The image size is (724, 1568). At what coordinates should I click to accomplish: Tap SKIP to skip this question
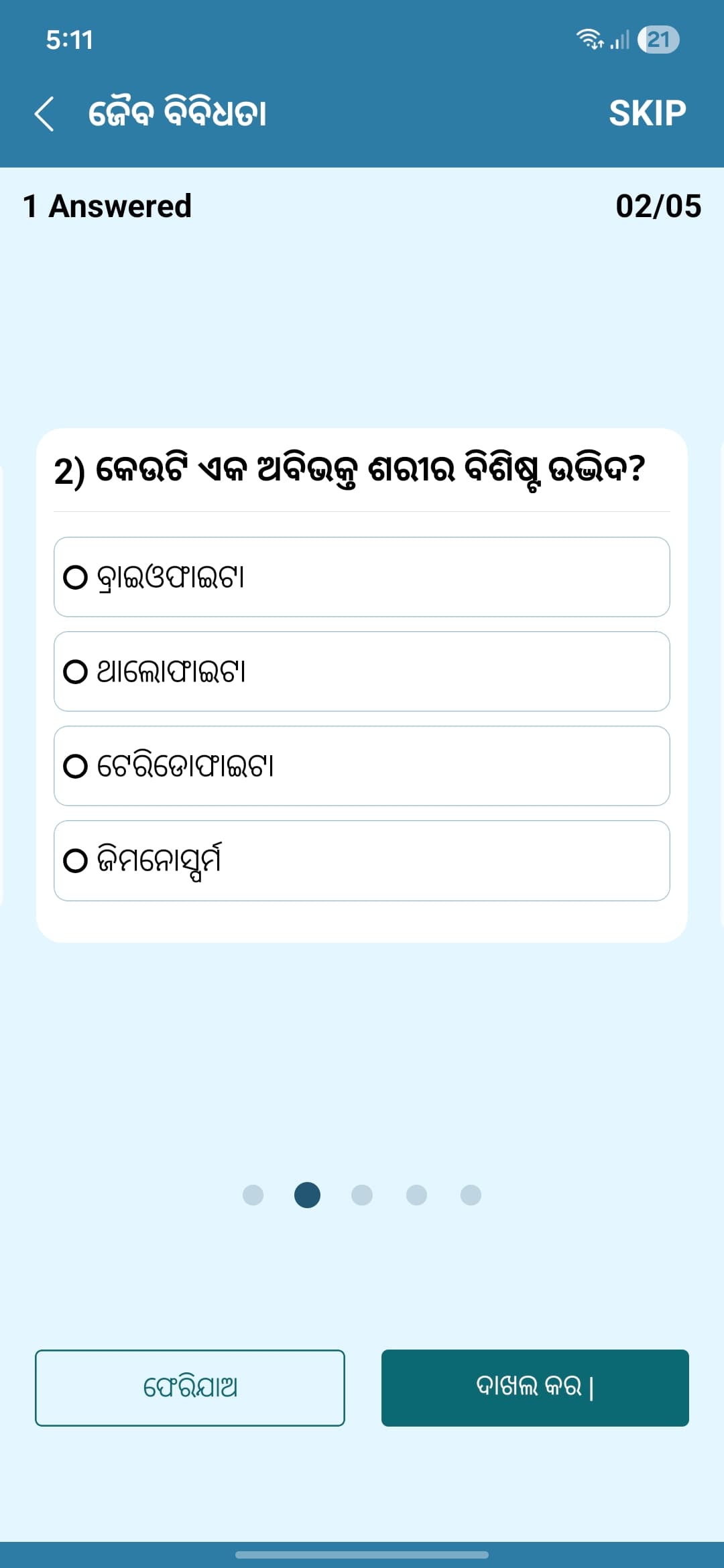[648, 113]
